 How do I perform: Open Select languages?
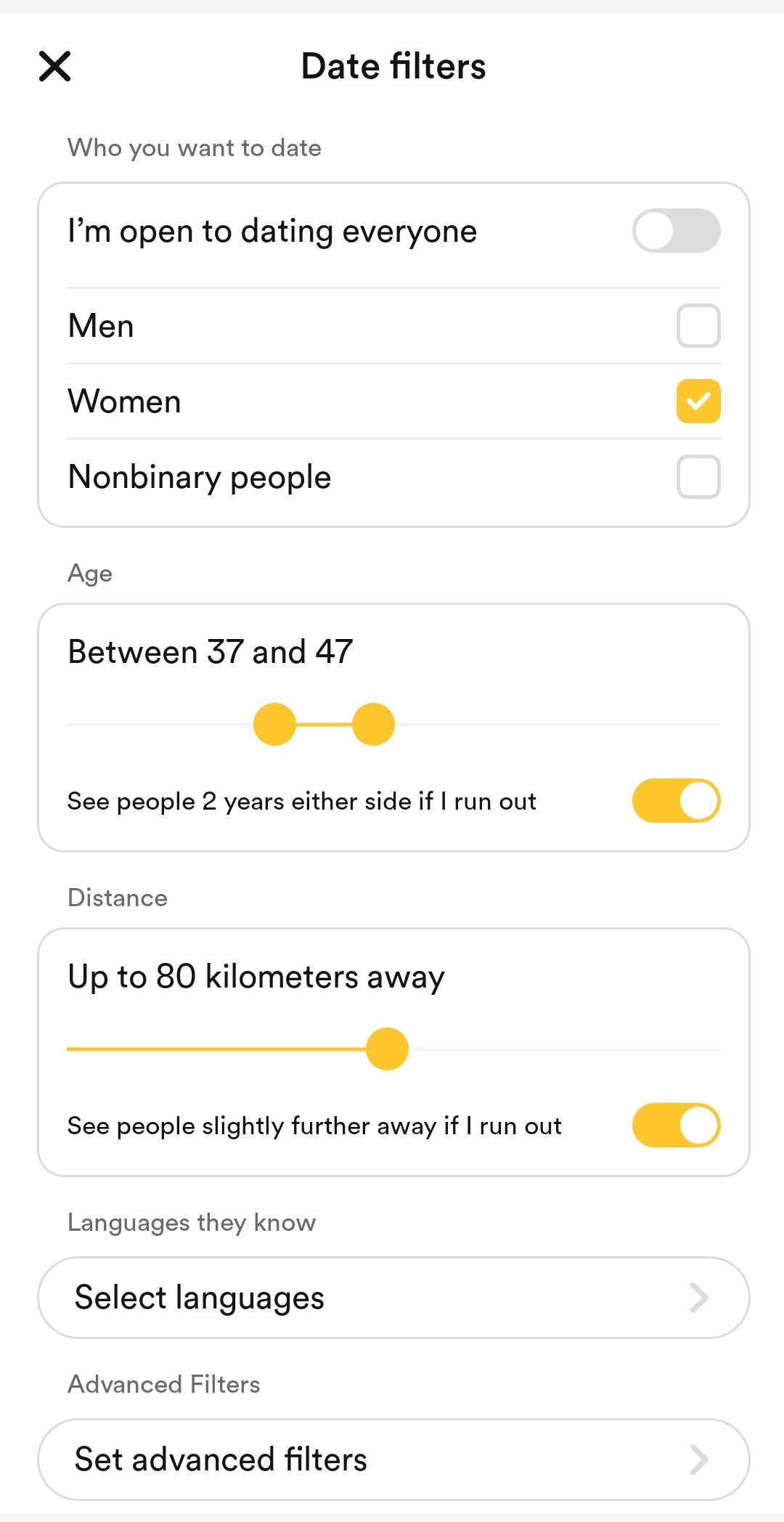[393, 1298]
